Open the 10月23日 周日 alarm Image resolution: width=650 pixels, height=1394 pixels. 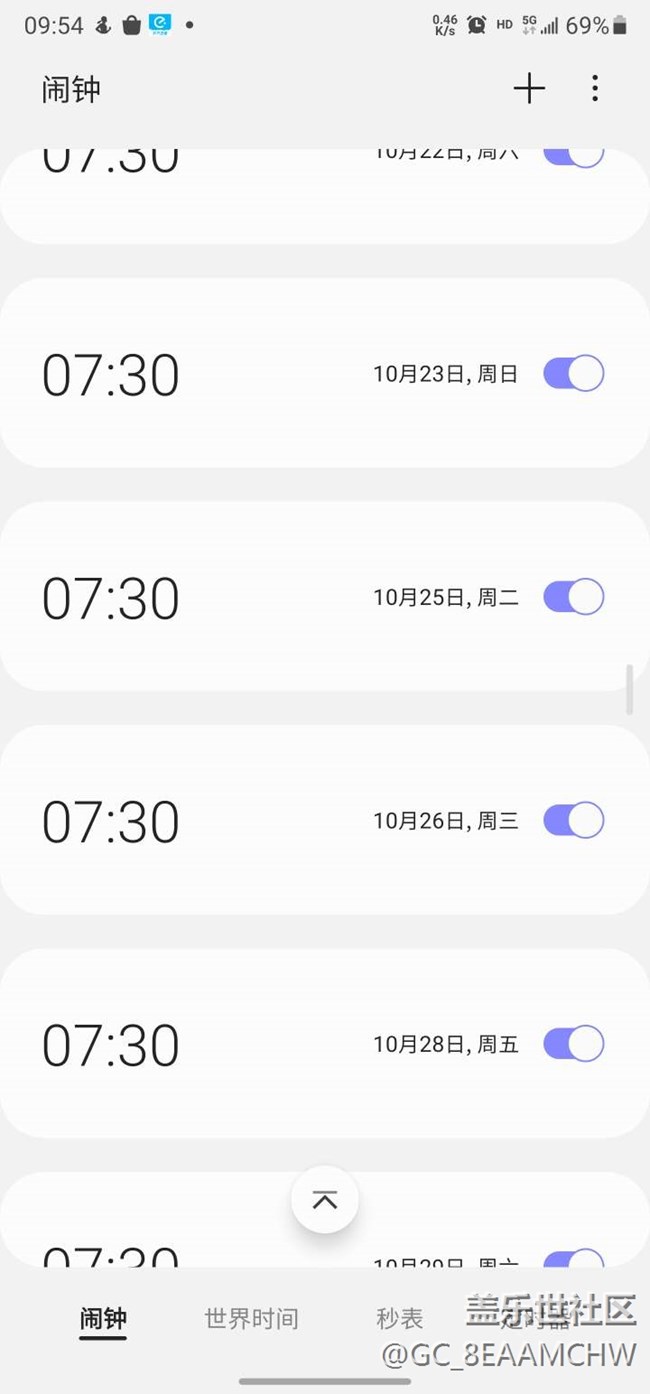coord(325,374)
